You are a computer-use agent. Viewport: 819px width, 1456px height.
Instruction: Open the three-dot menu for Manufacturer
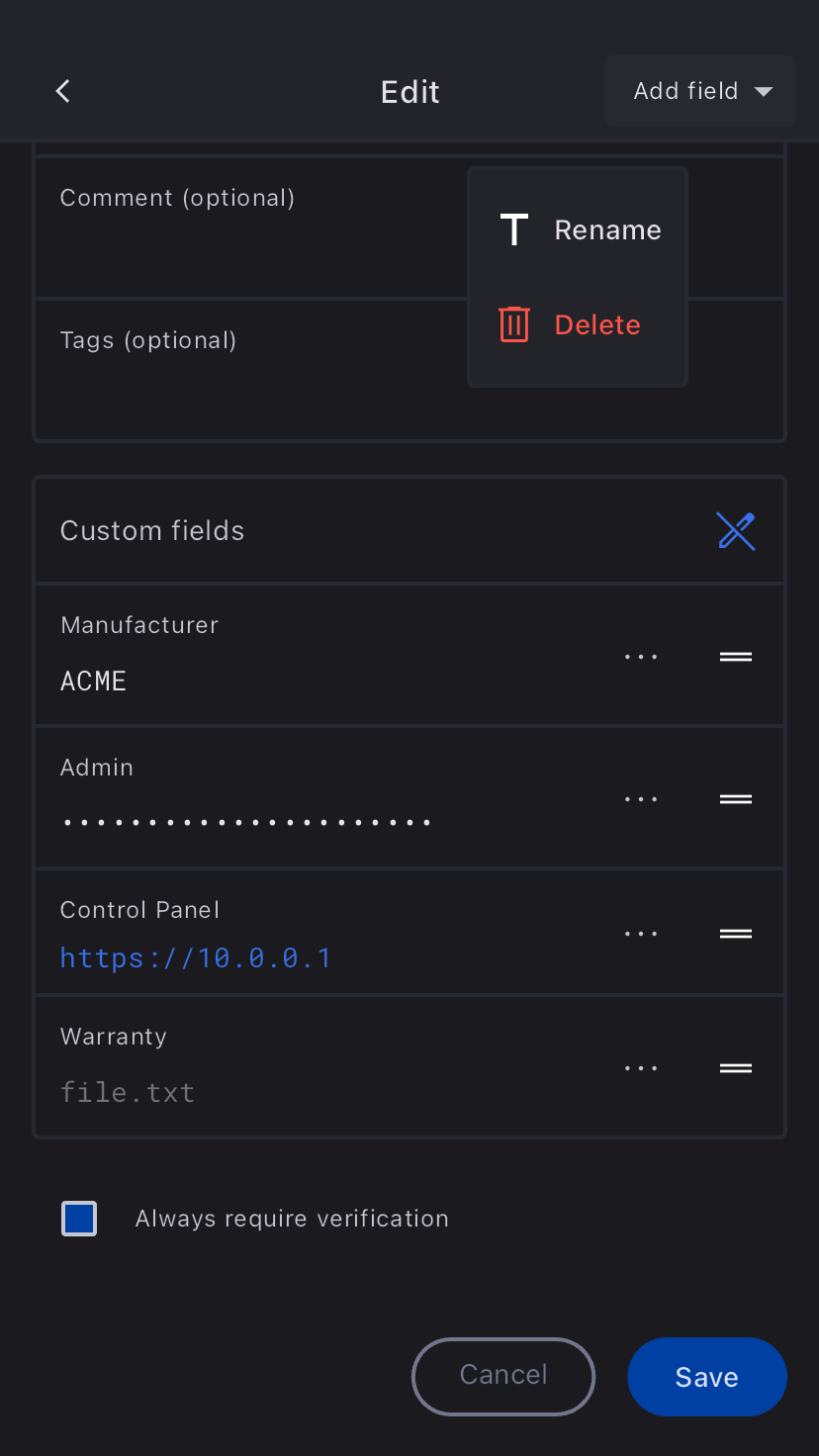641,657
